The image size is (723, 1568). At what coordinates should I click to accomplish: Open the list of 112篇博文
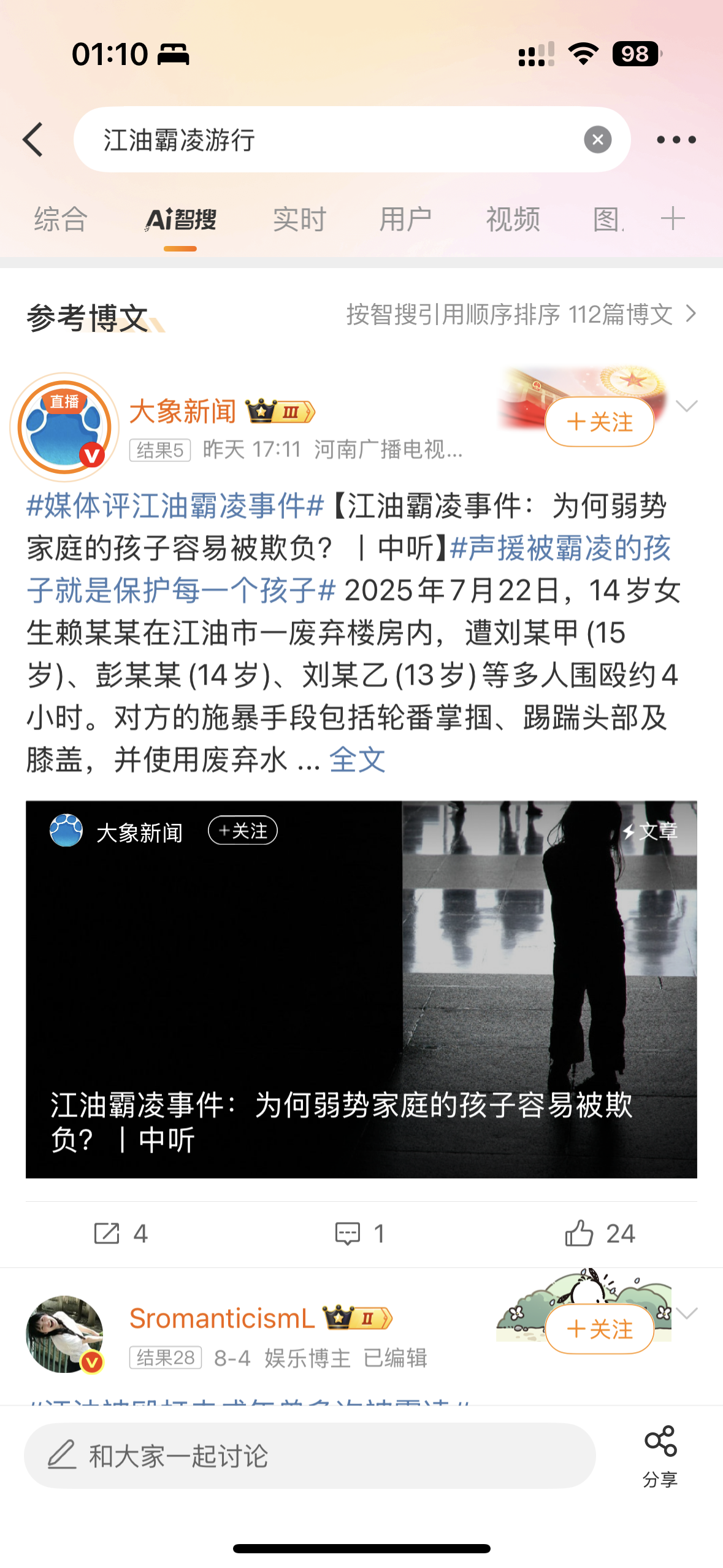[521, 315]
